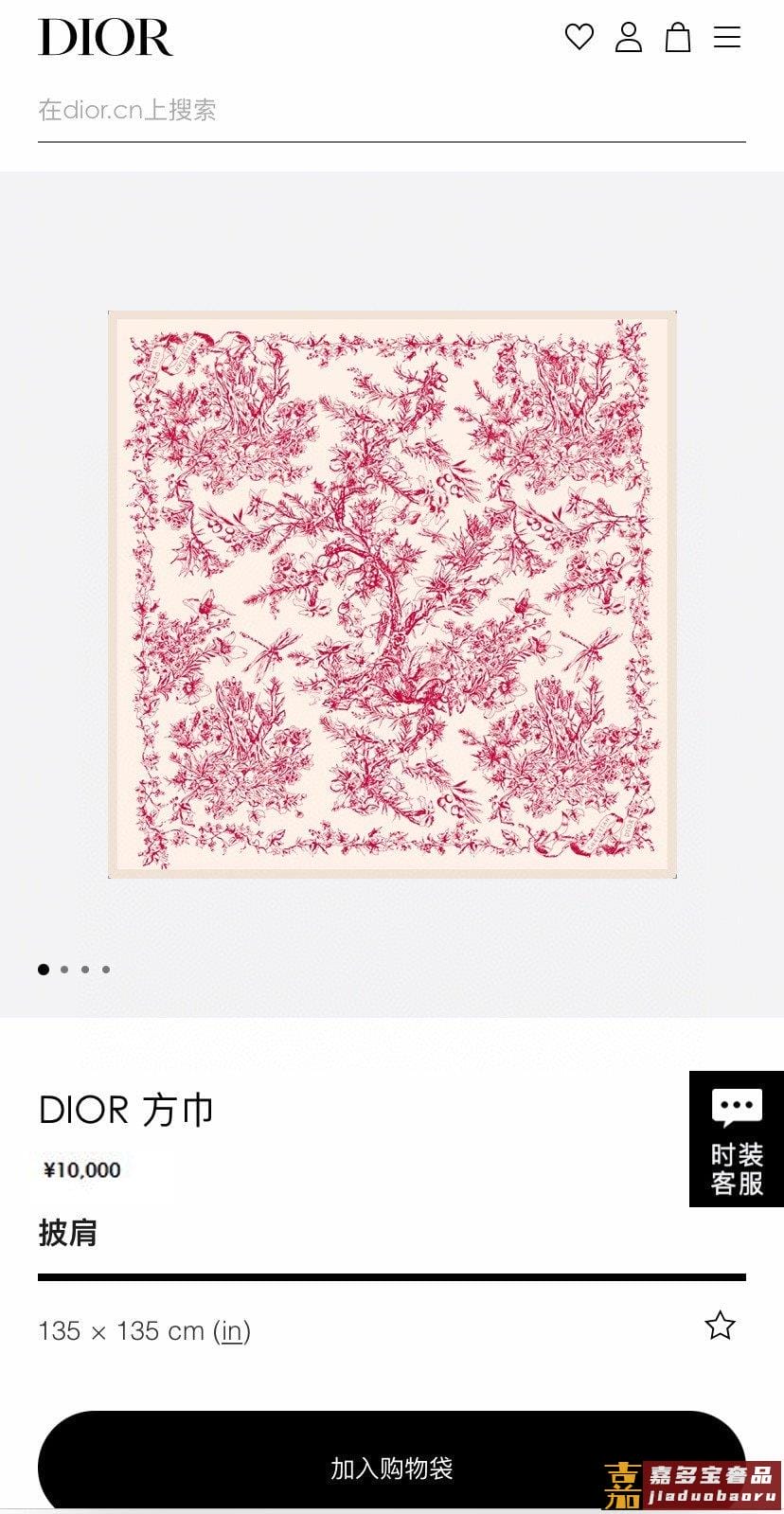This screenshot has height=1514, width=784.
Task: Open the 时装客服 chat button
Action: coord(737,1139)
